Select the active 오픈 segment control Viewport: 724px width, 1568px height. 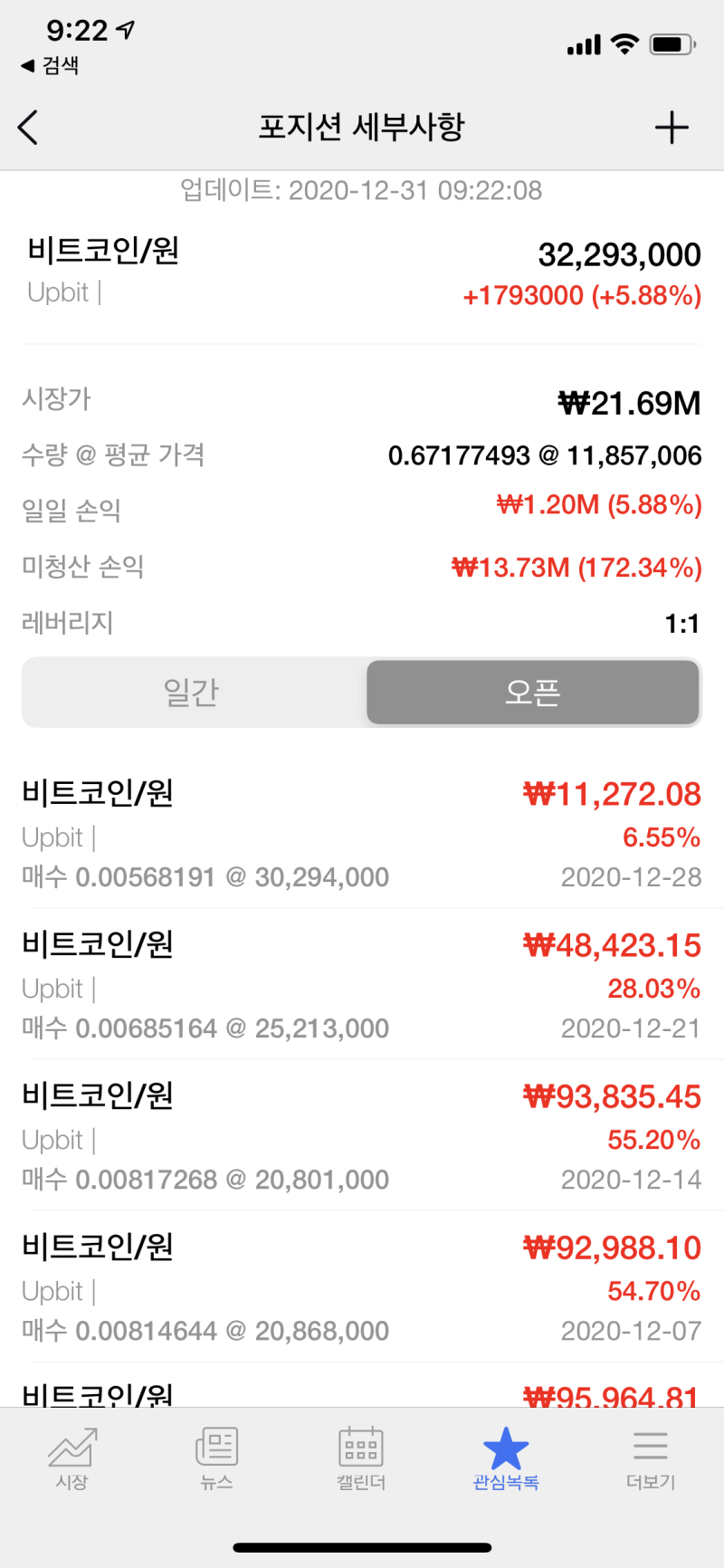pos(532,693)
